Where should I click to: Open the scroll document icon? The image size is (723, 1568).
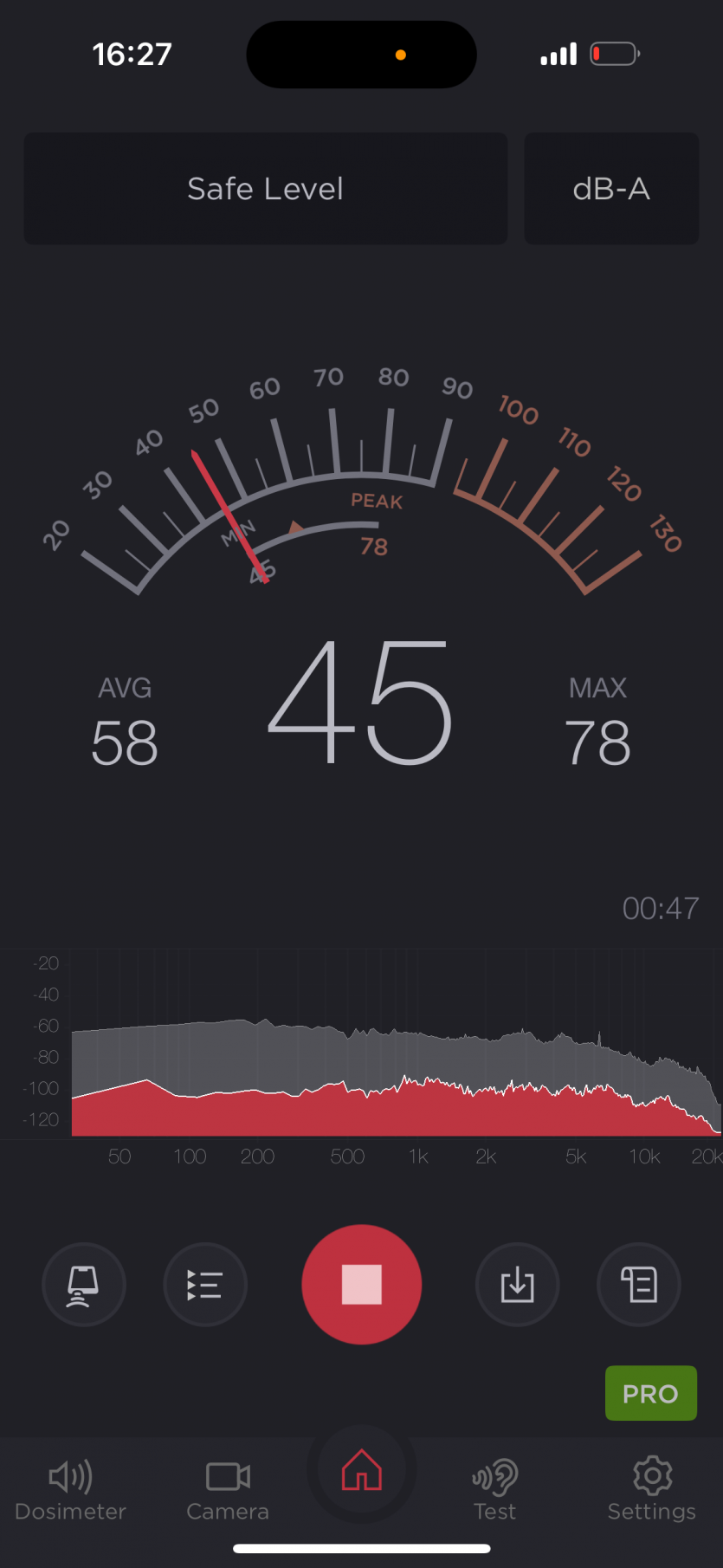pos(639,1285)
